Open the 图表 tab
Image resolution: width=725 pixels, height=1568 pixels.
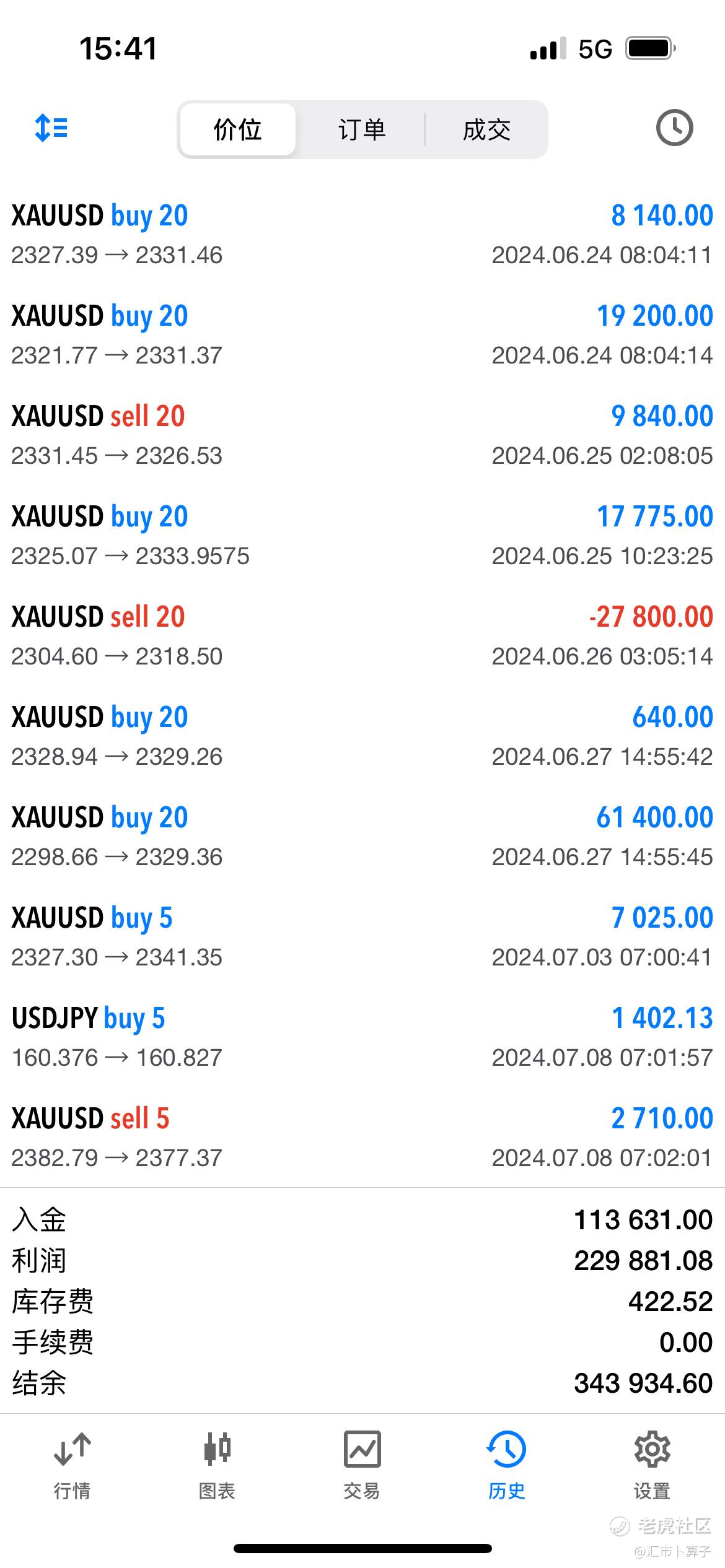click(217, 1465)
